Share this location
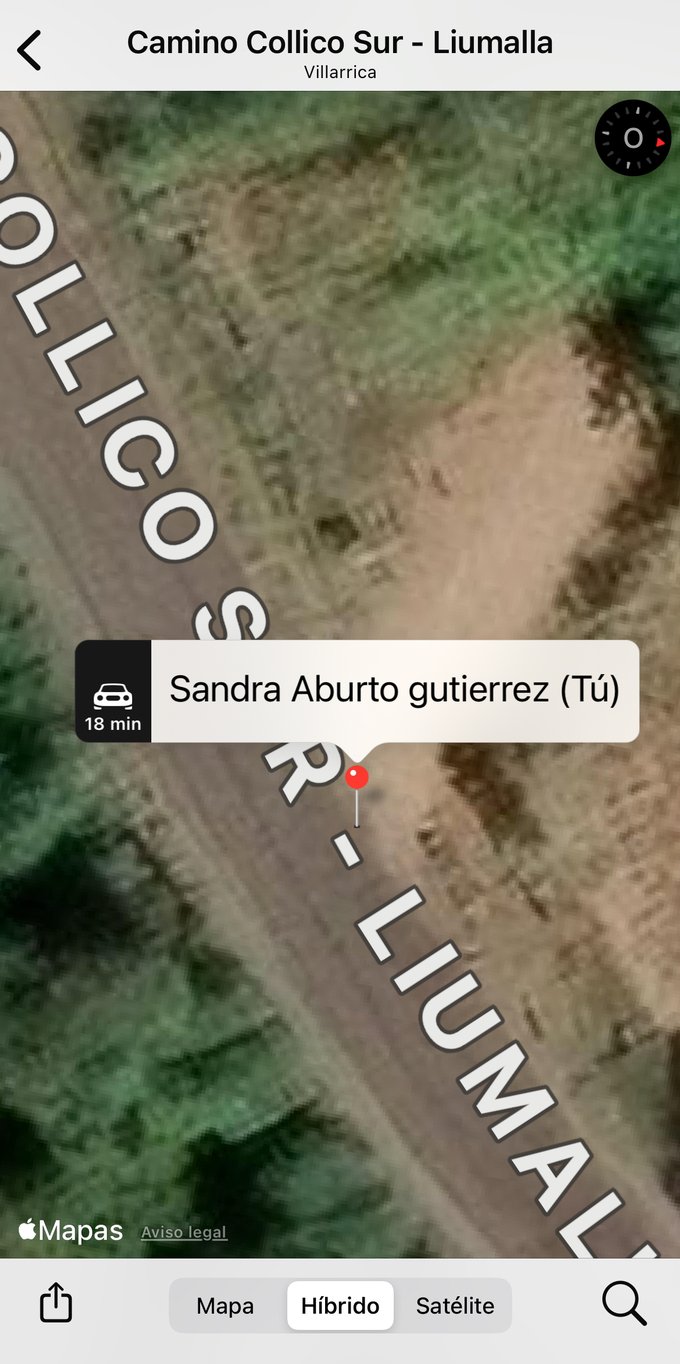 (56, 1304)
